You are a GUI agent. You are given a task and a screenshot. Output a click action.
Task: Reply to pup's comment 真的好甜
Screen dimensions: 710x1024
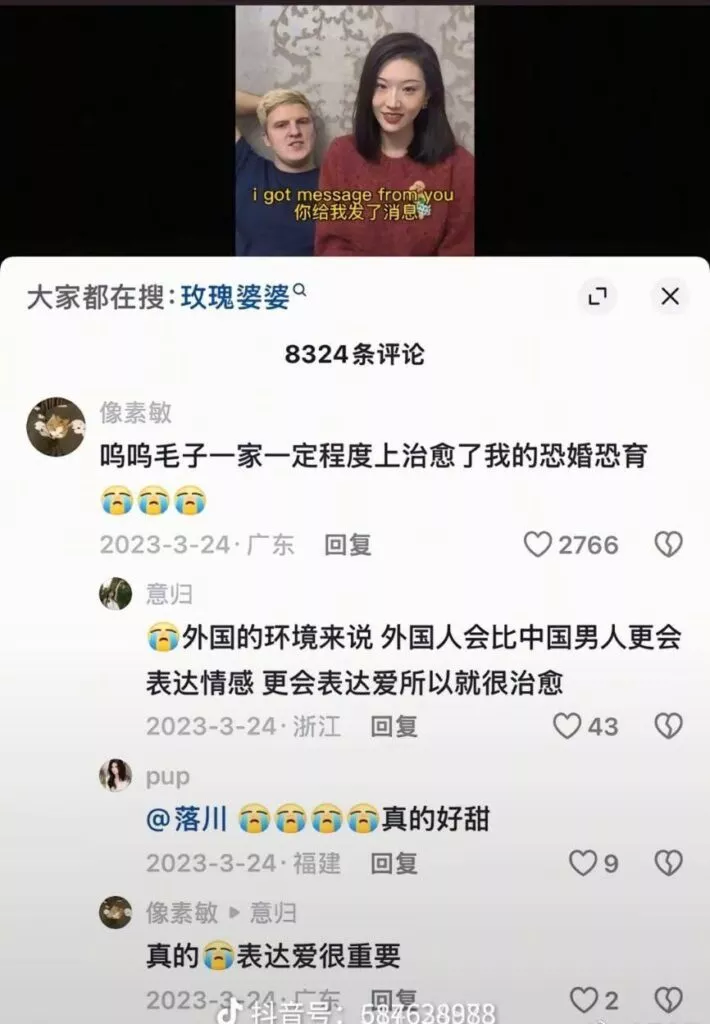pyautogui.click(x=394, y=863)
